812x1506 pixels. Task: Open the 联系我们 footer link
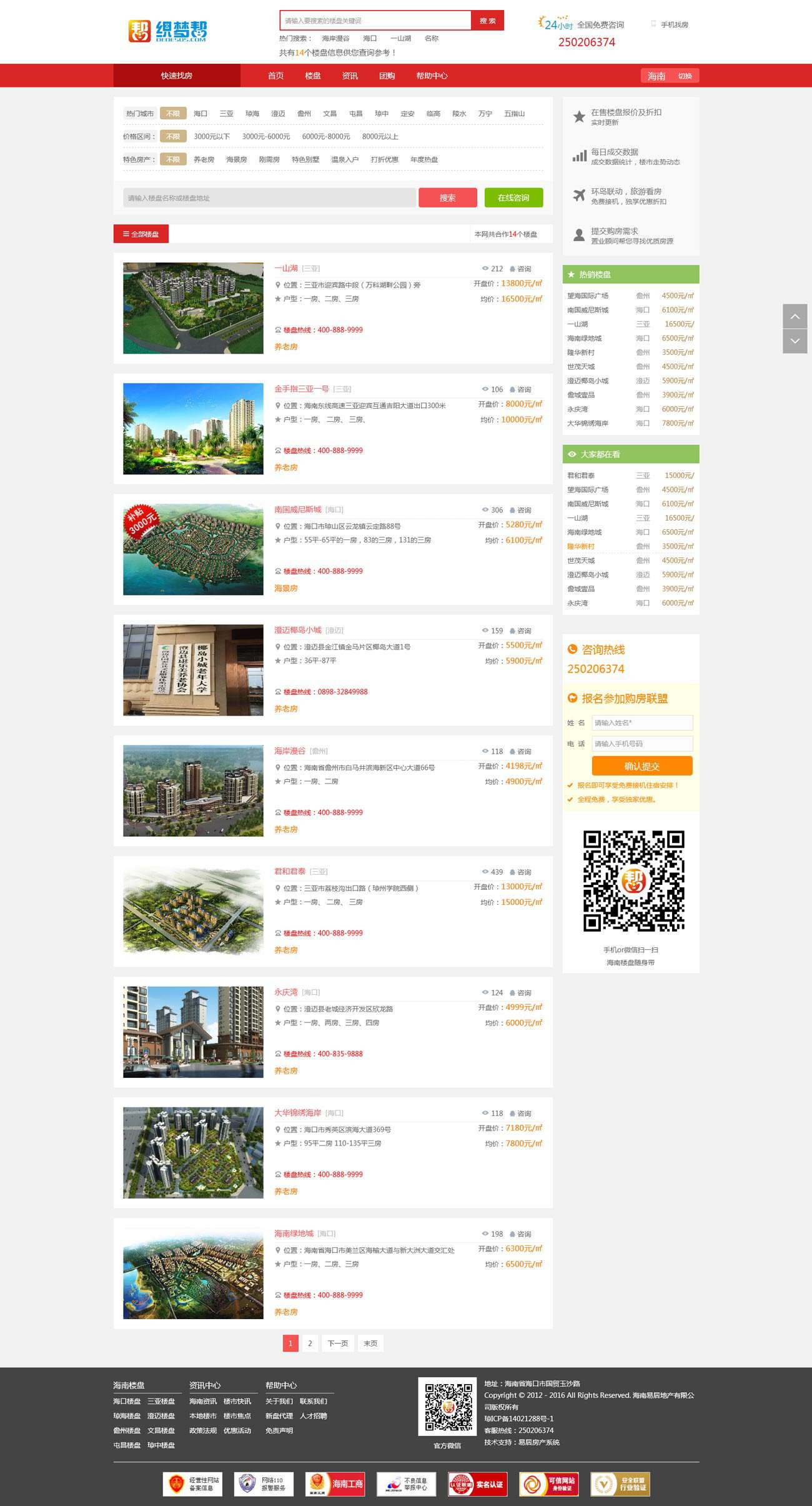313,1401
